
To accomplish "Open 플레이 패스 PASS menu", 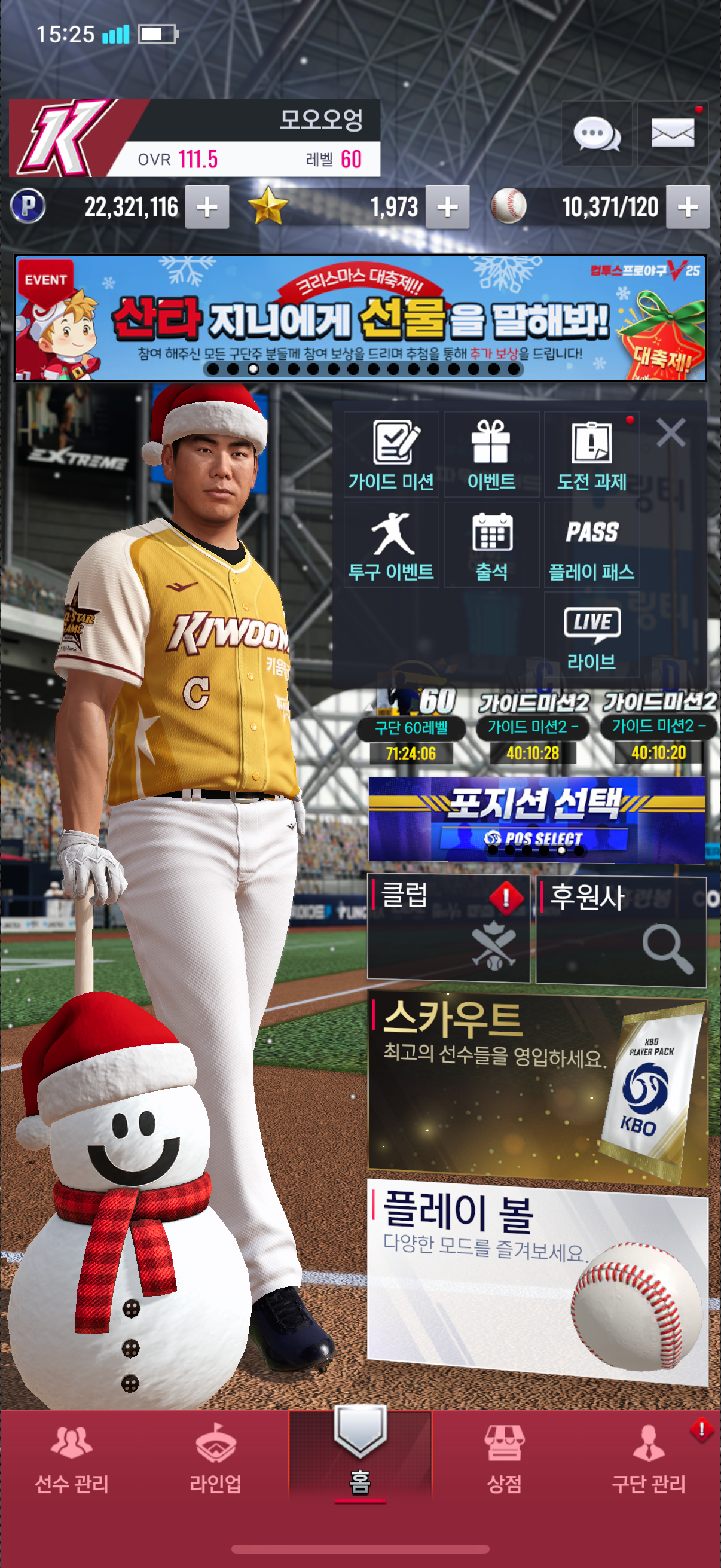I will click(x=591, y=545).
